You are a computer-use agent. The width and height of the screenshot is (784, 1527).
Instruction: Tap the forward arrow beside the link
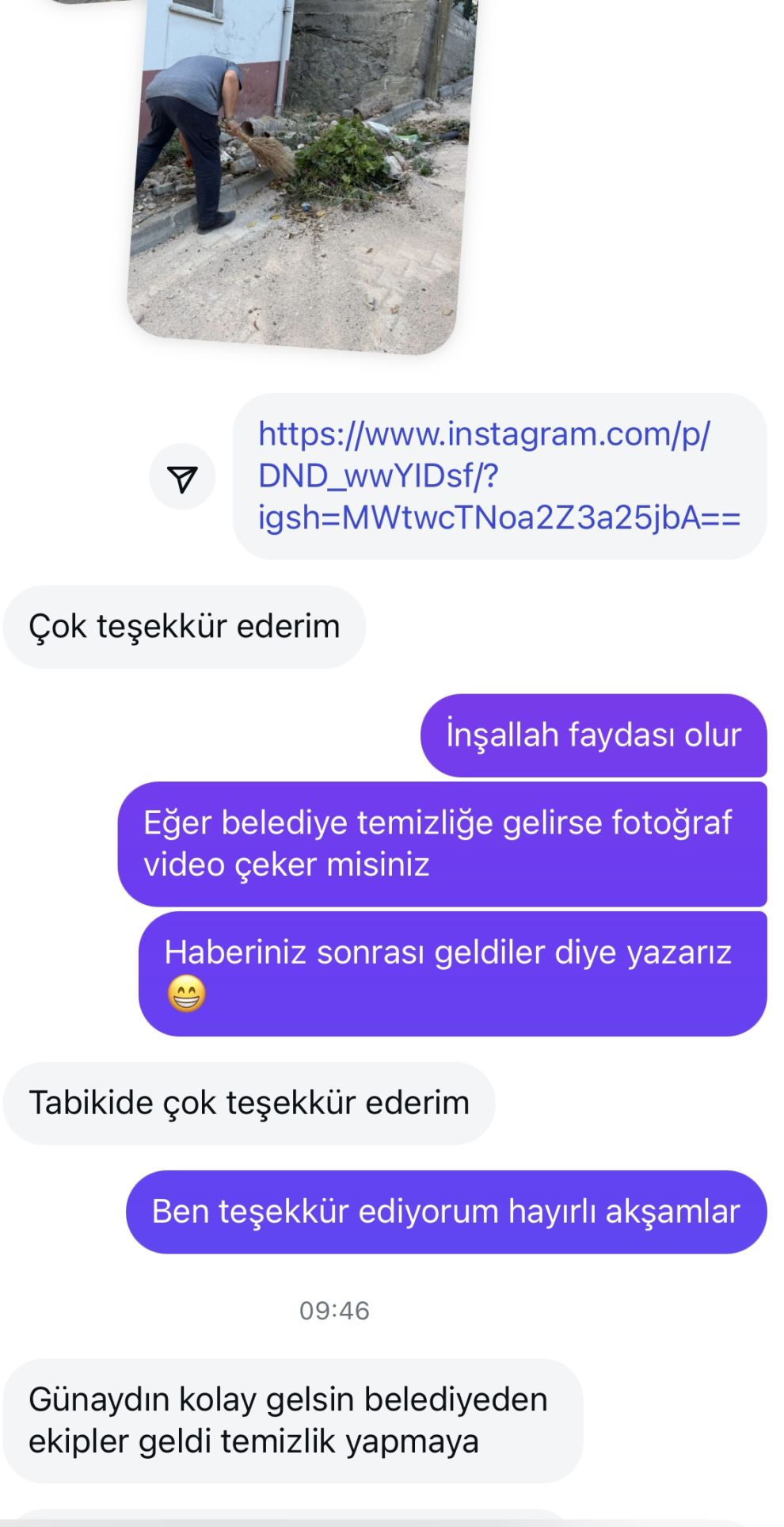[182, 477]
